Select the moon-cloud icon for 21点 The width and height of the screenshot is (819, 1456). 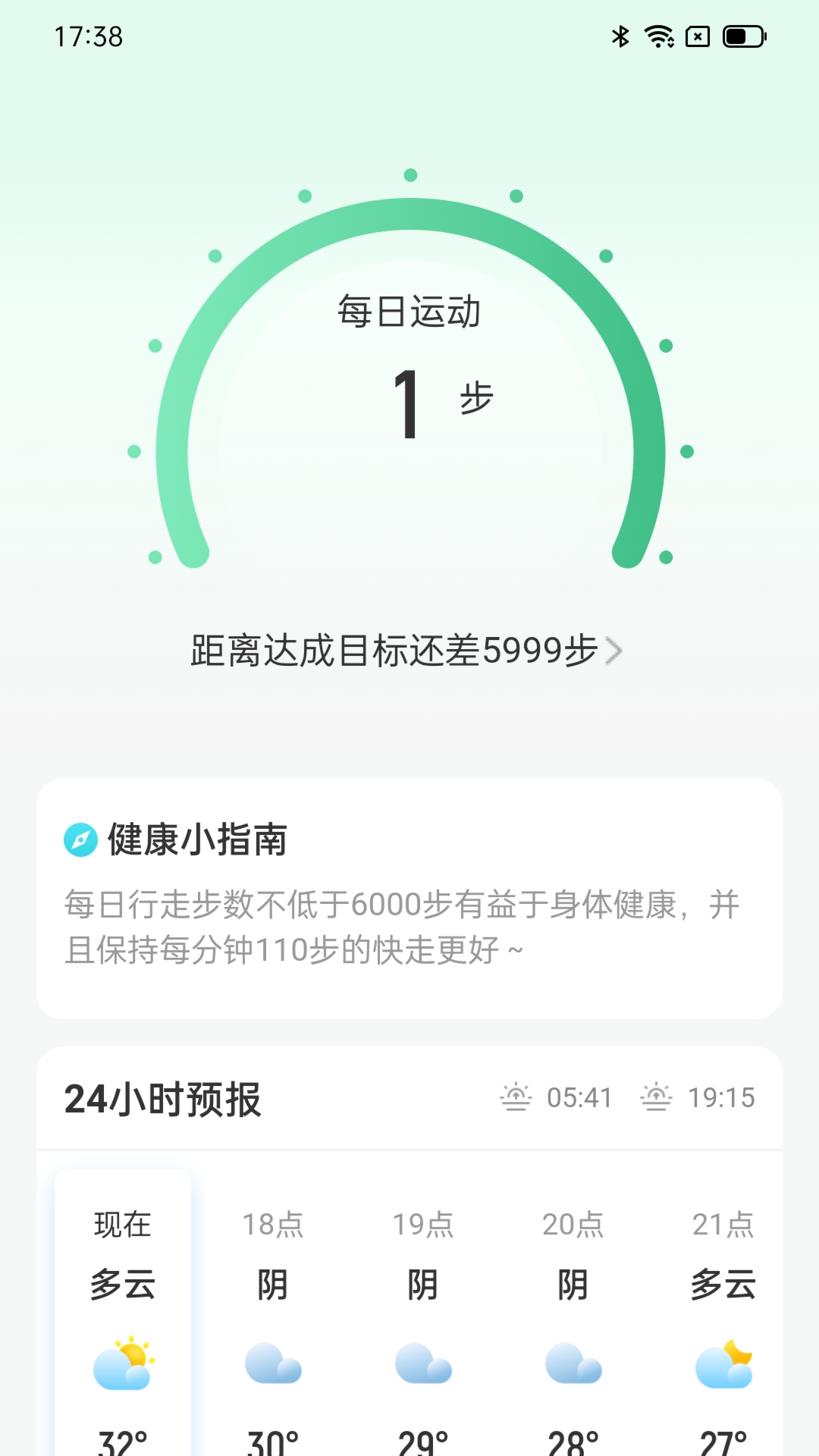[x=723, y=1361]
